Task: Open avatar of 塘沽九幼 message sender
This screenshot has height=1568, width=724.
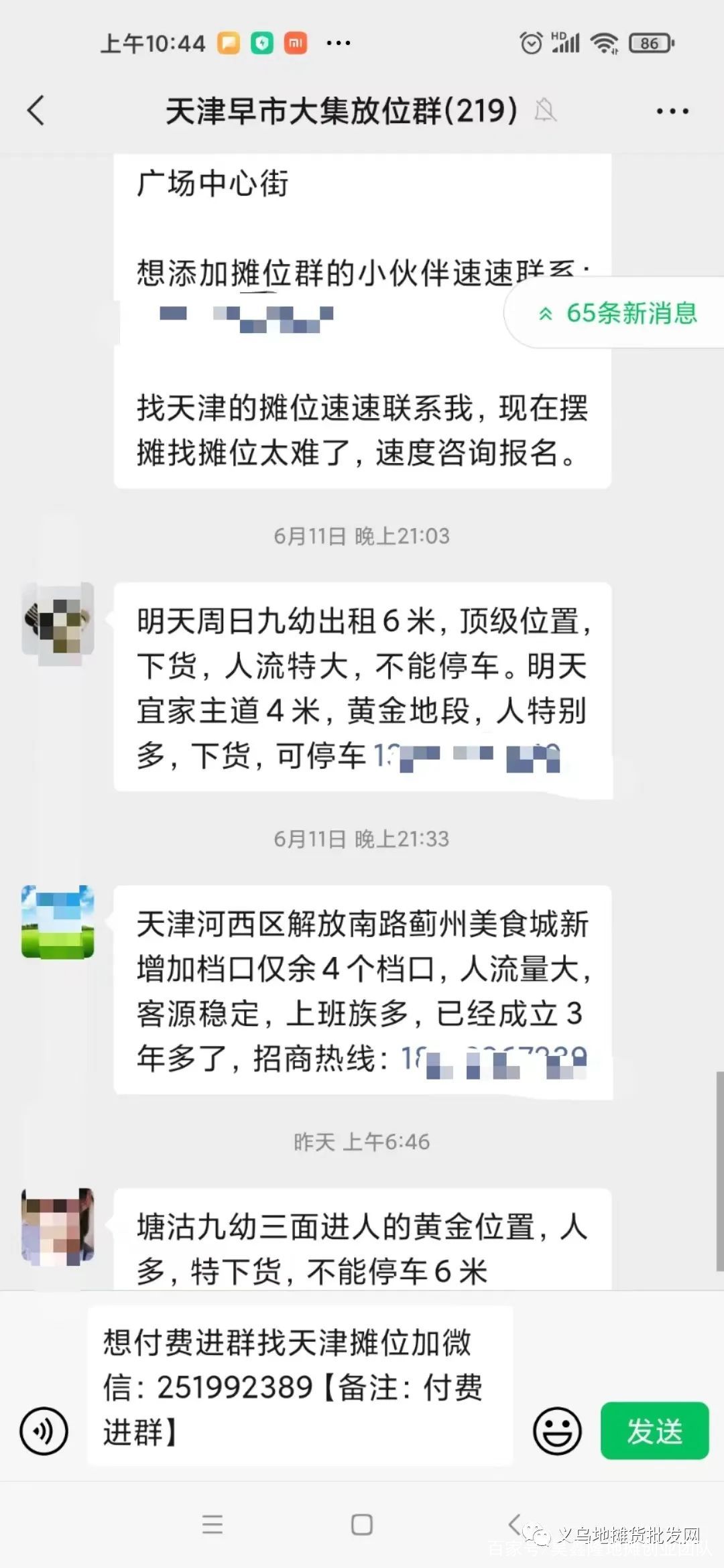Action: point(58,1226)
